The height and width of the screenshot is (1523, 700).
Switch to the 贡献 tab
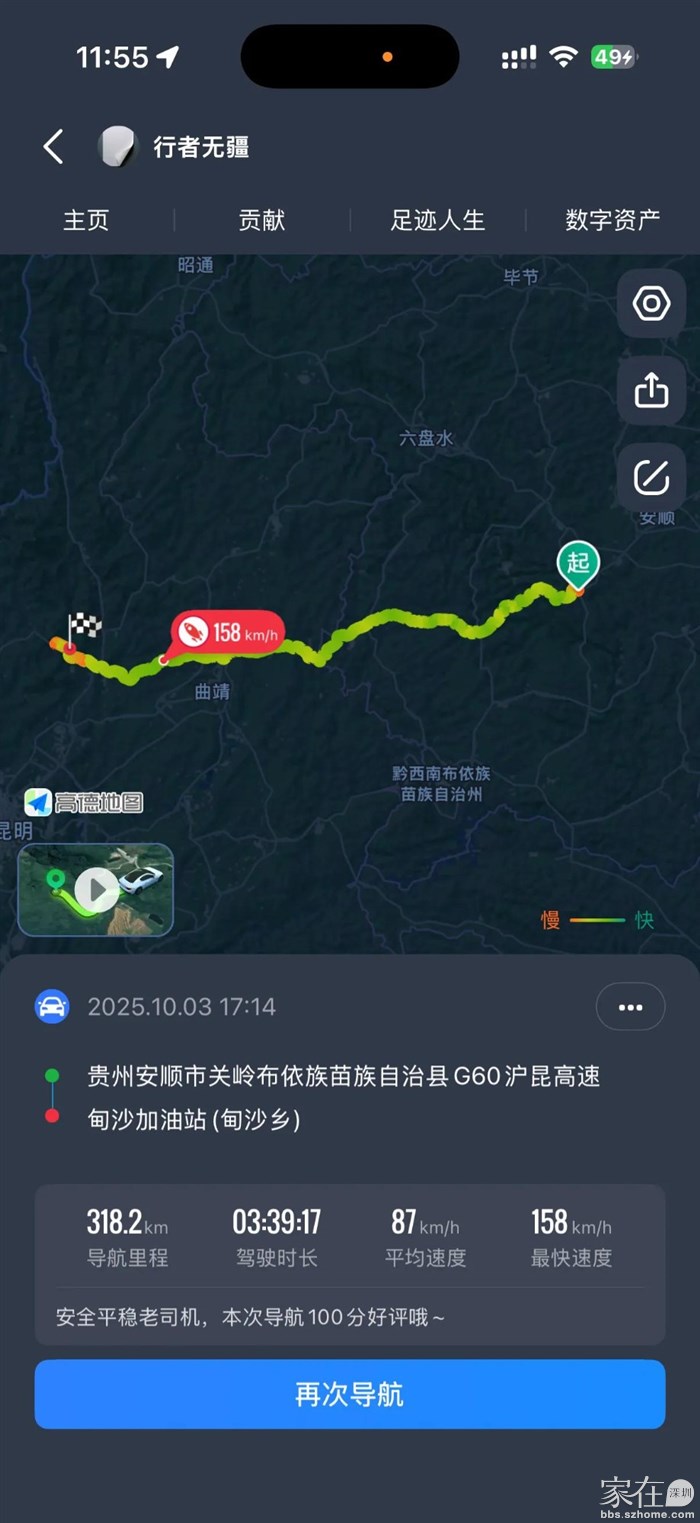(x=262, y=220)
